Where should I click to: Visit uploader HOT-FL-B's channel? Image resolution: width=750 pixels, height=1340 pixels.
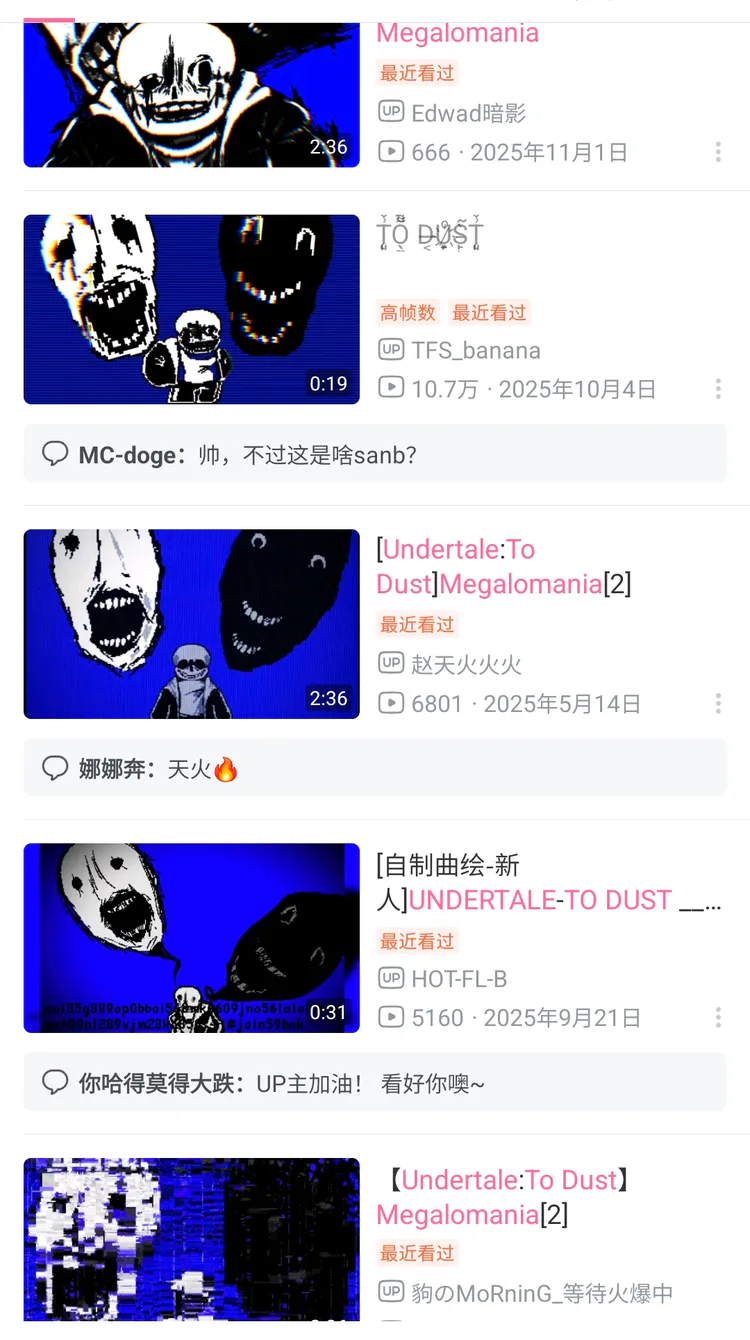click(459, 978)
